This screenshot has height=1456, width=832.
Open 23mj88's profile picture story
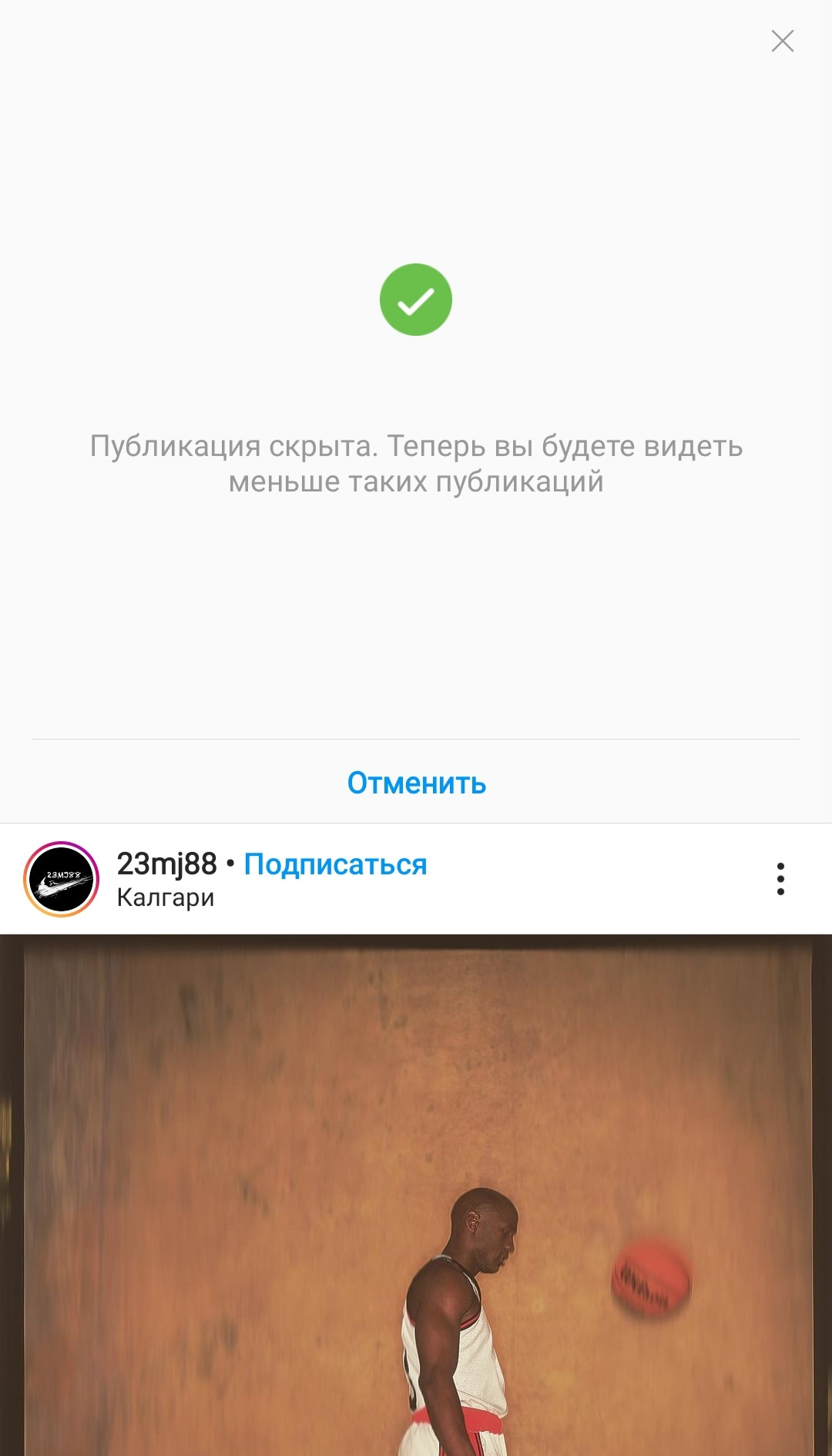click(62, 879)
